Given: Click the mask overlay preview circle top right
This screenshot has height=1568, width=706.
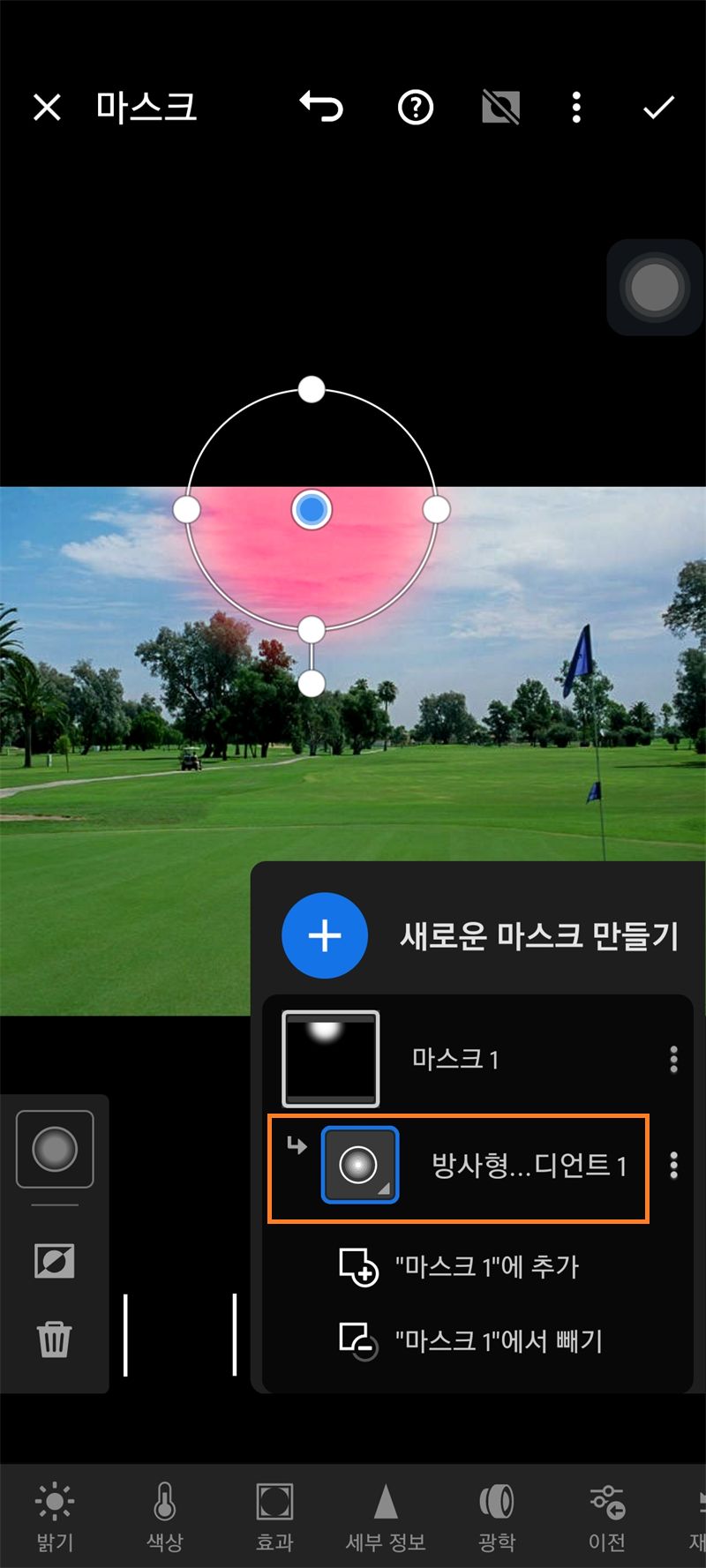Looking at the screenshot, I should click(655, 289).
